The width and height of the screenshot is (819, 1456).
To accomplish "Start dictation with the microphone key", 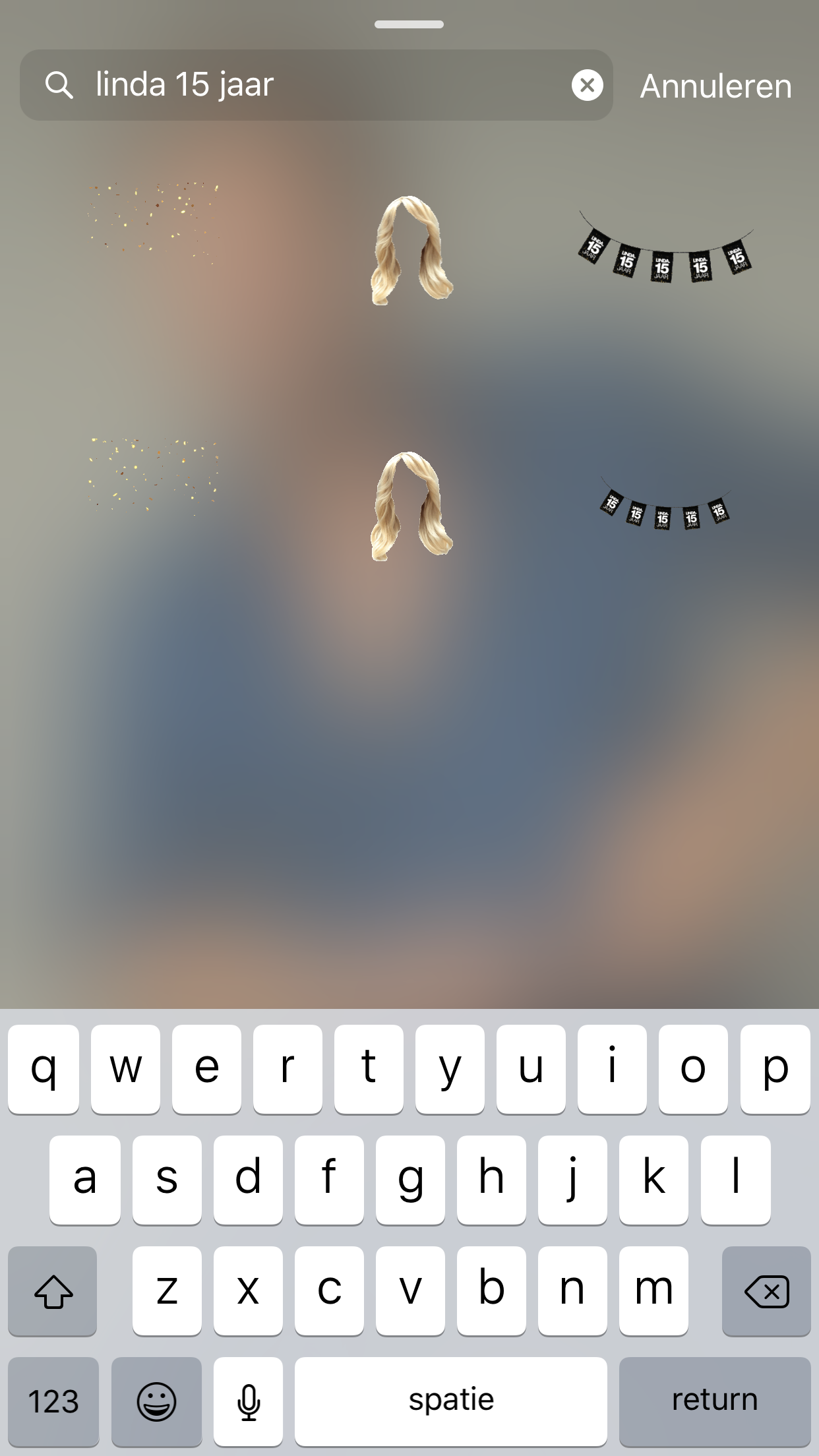I will point(249,1401).
